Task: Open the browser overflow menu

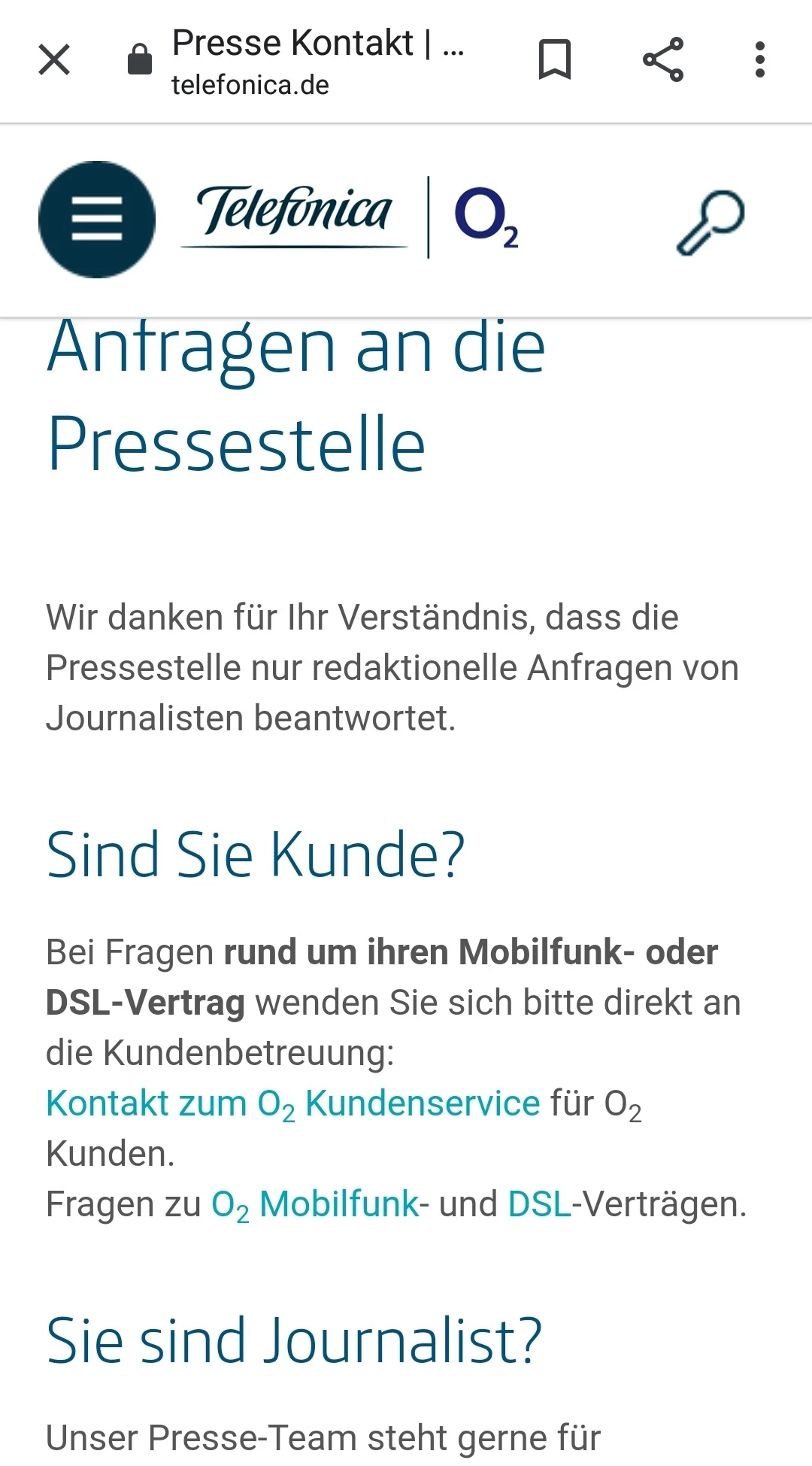Action: (x=760, y=60)
